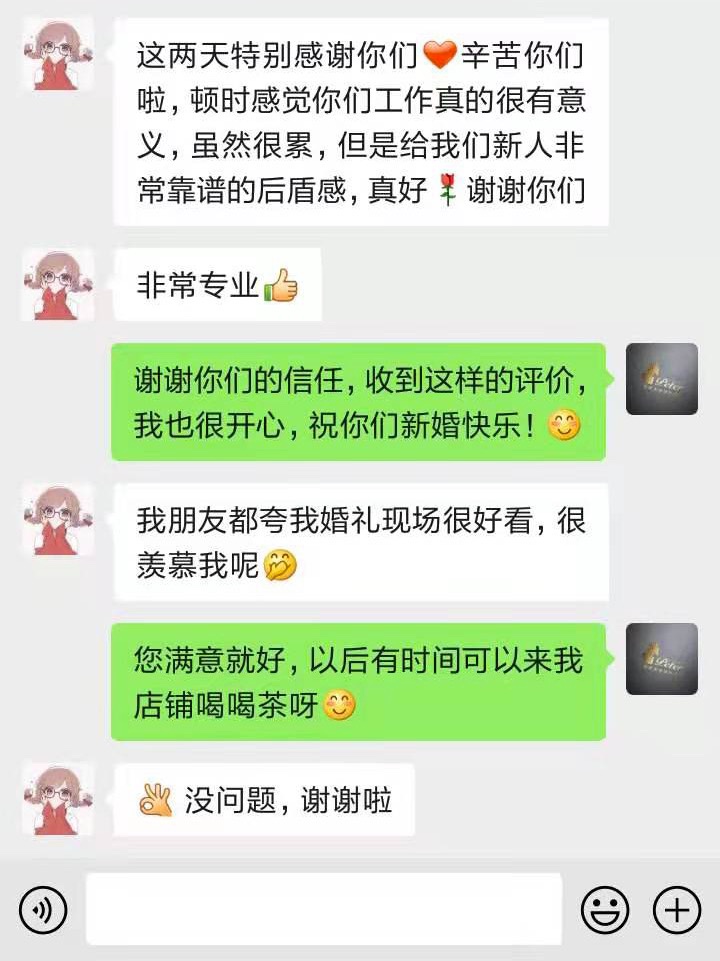This screenshot has height=961, width=720.
Task: Tap the message text field
Action: (323, 909)
